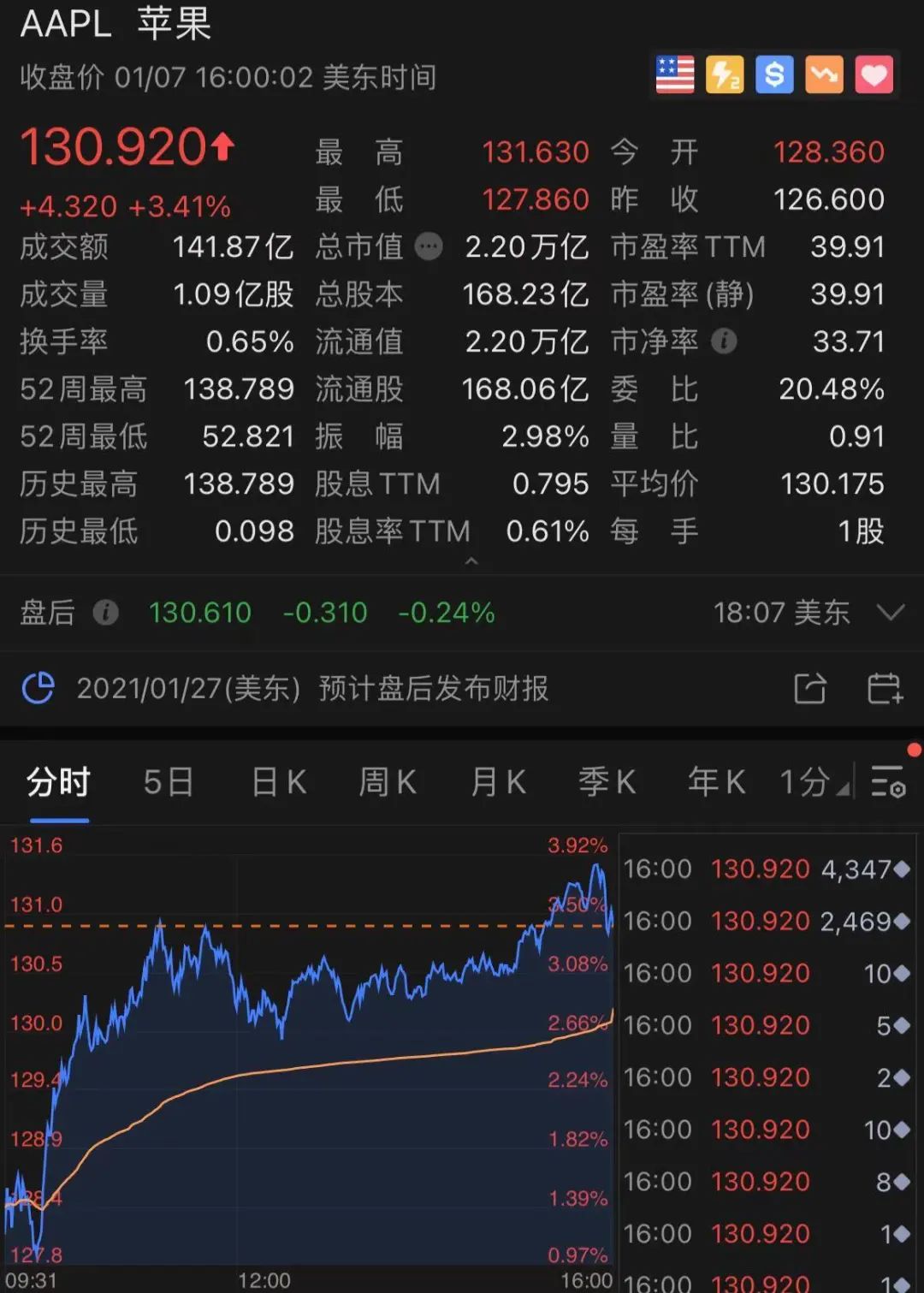The width and height of the screenshot is (924, 1293).
Task: Tap the info icon next to 盘后
Action: tap(105, 613)
